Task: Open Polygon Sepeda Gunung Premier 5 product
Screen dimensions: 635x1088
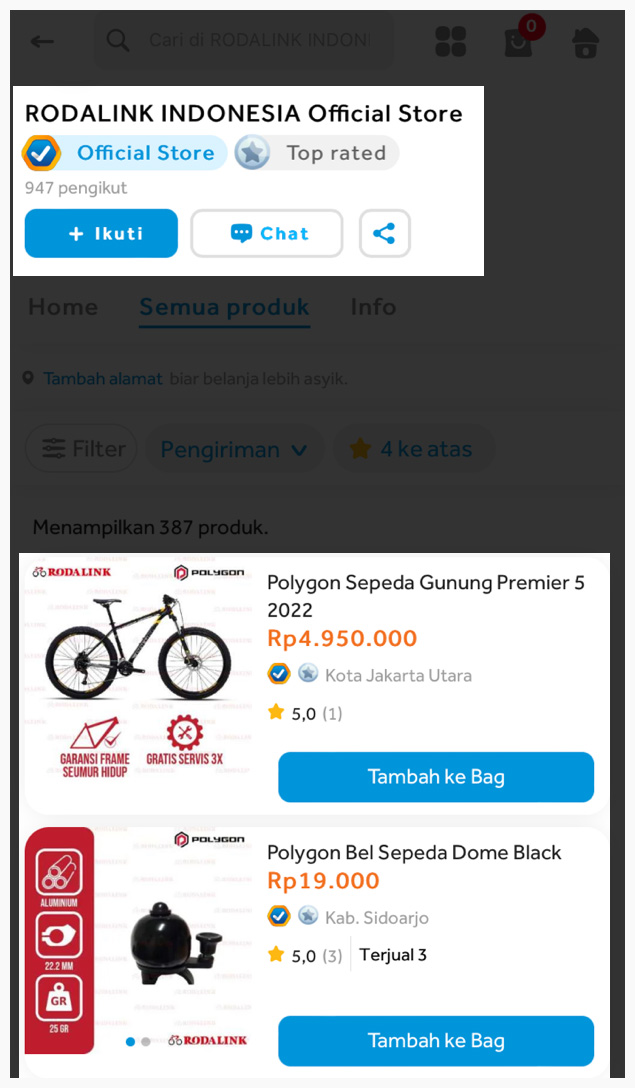Action: tap(425, 596)
